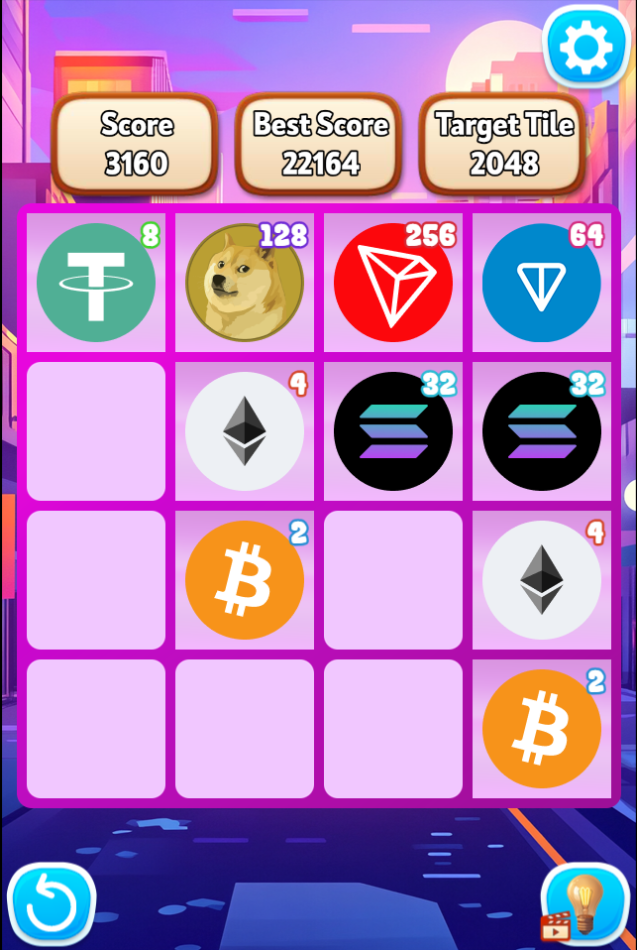
Task: Undo the last move
Action: [x=50, y=905]
